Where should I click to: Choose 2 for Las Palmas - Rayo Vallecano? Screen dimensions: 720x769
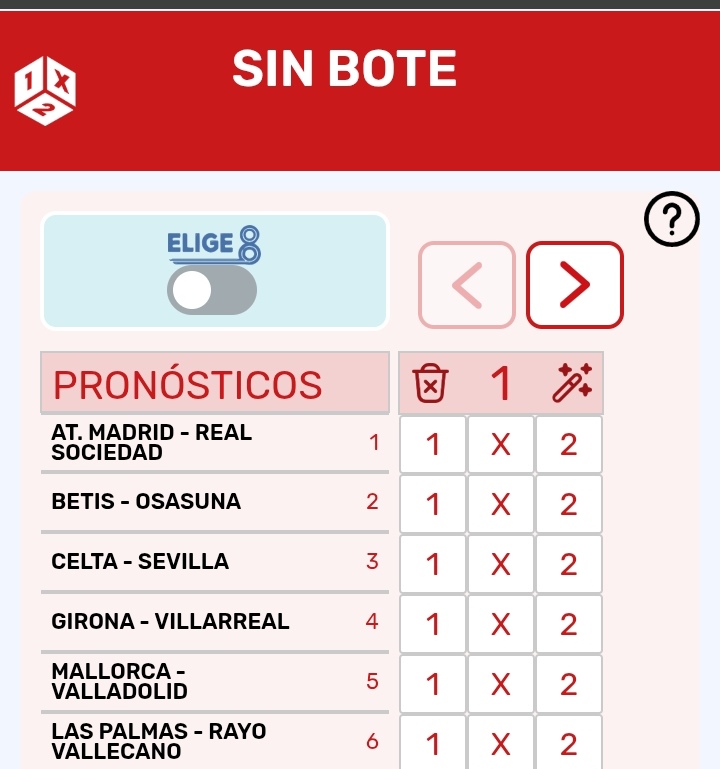click(569, 743)
